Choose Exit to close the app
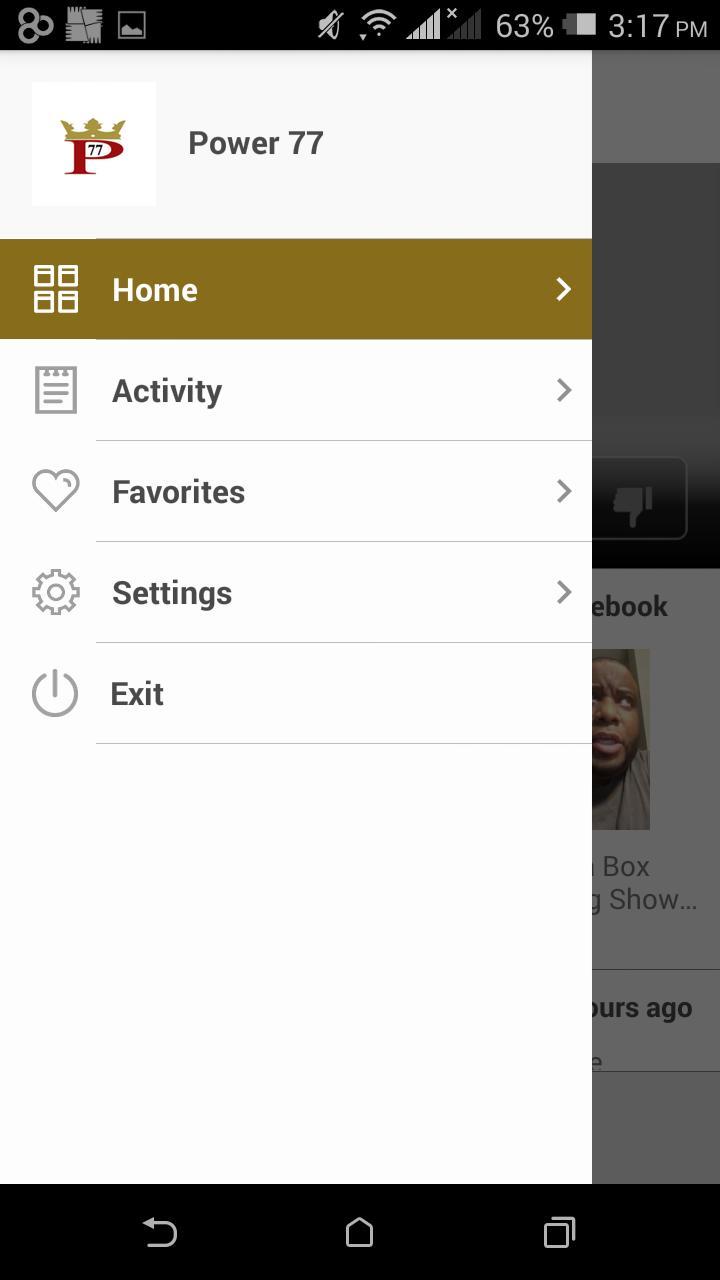Viewport: 720px width, 1280px height. point(295,693)
